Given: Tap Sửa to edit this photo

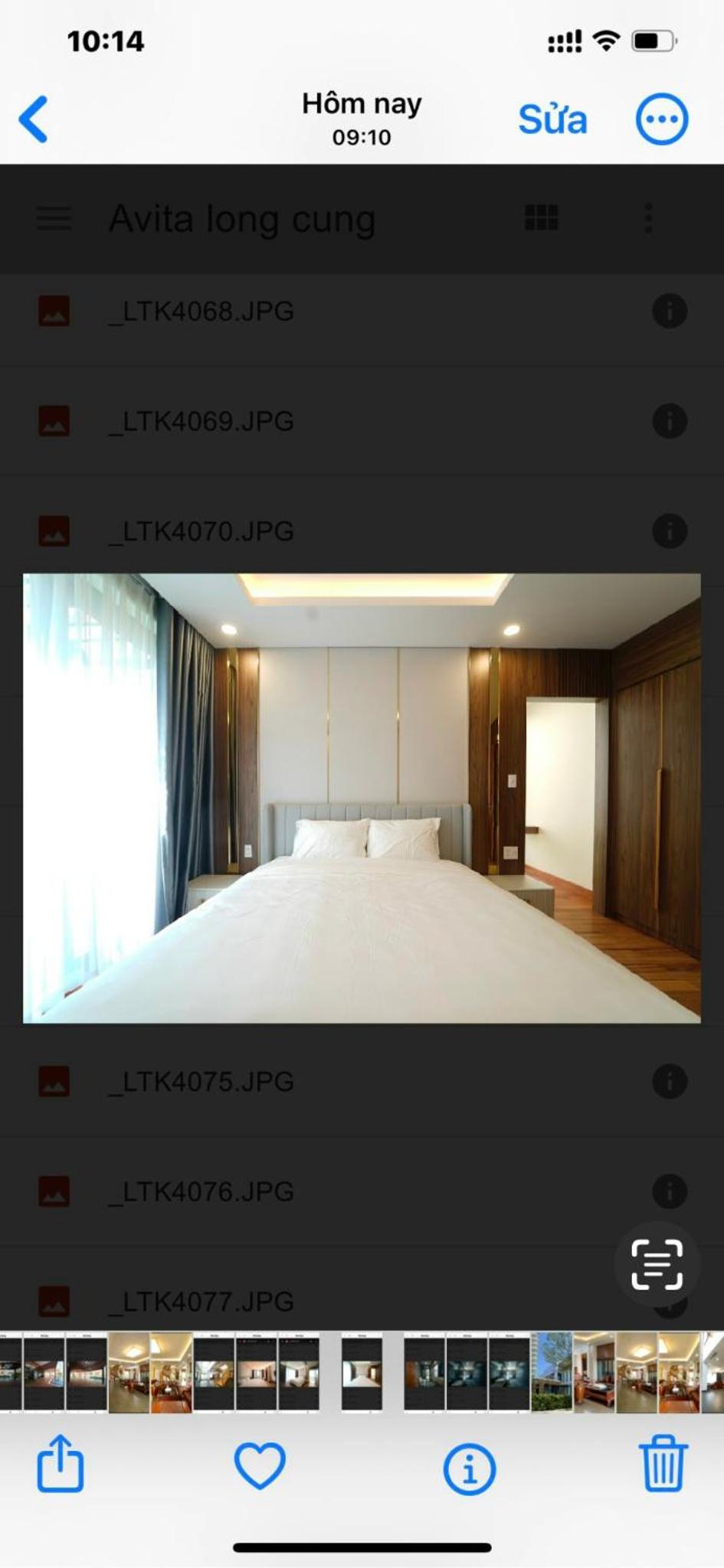Looking at the screenshot, I should (x=552, y=119).
